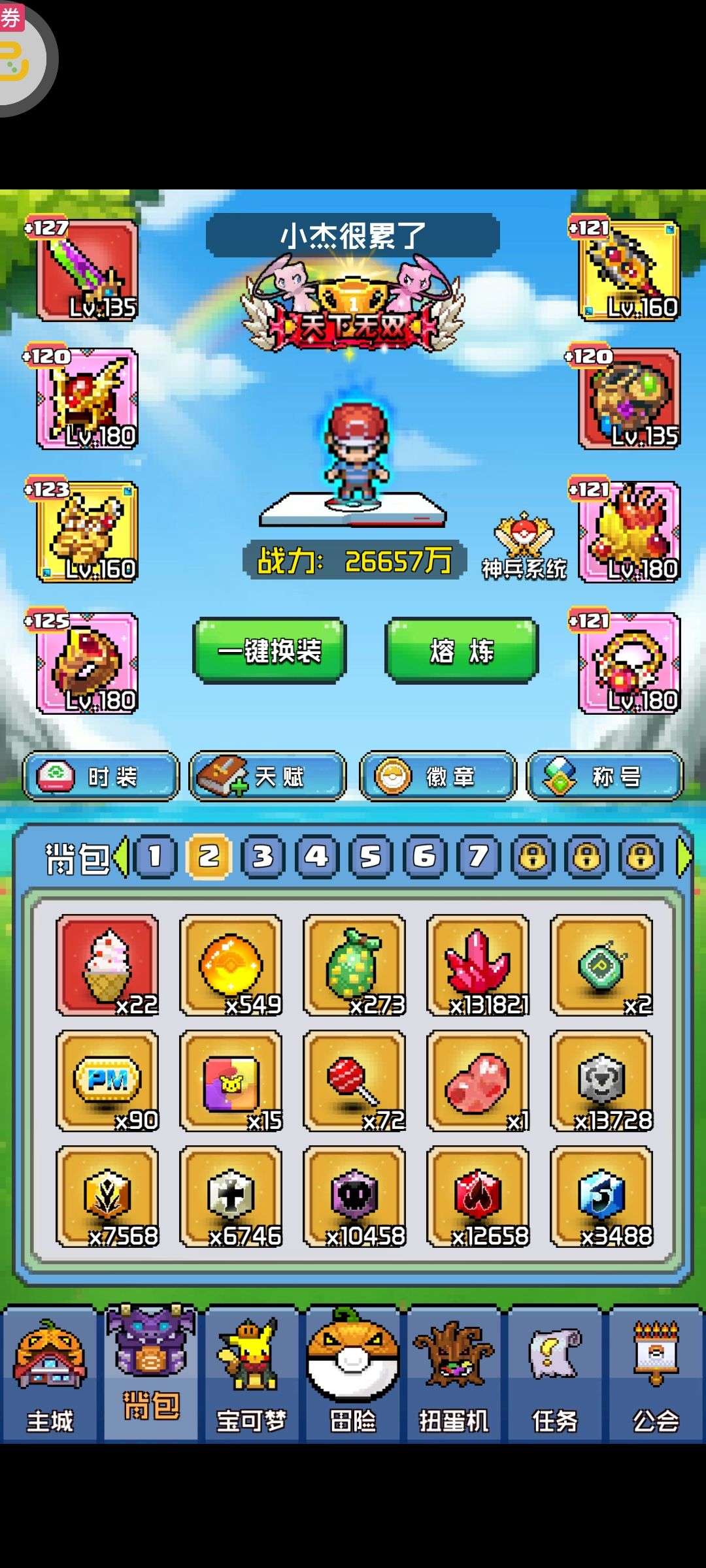Screen dimensions: 706x1568
Task: Open the 冒险 adventure tab
Action: [x=353, y=1374]
